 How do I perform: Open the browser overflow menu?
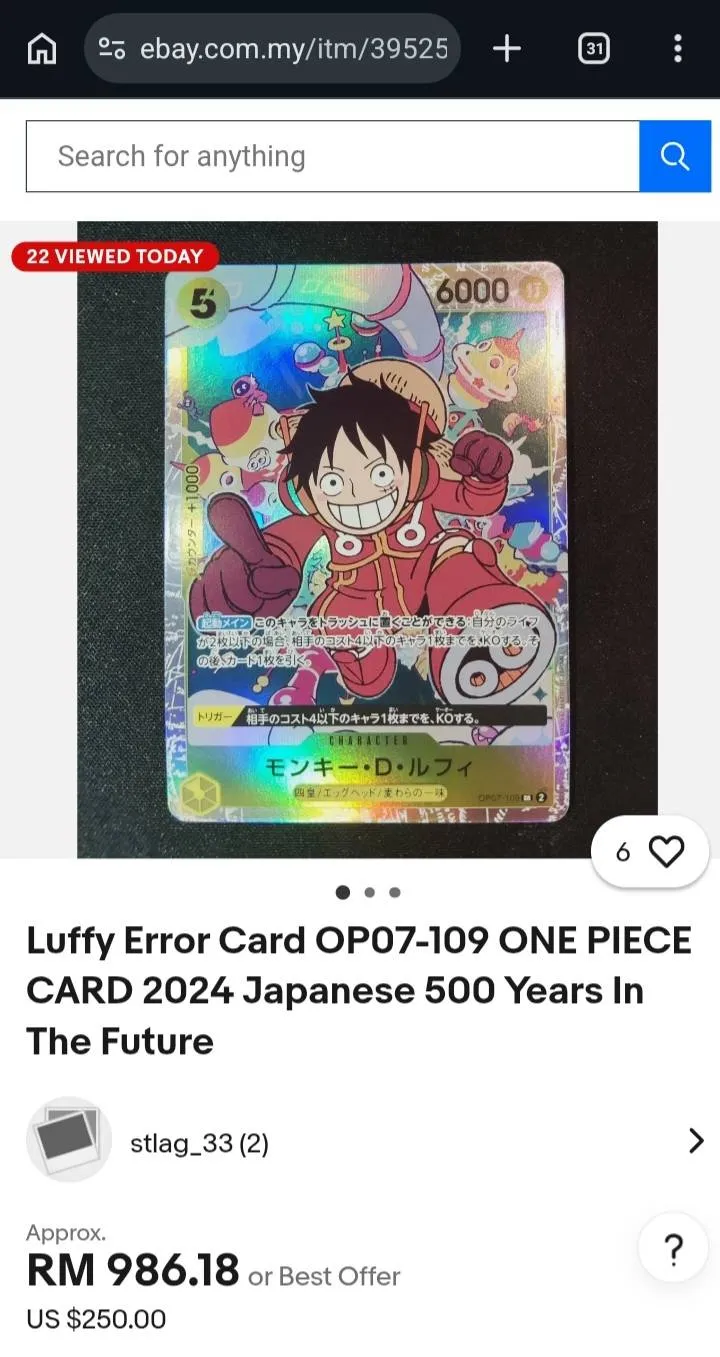(677, 48)
